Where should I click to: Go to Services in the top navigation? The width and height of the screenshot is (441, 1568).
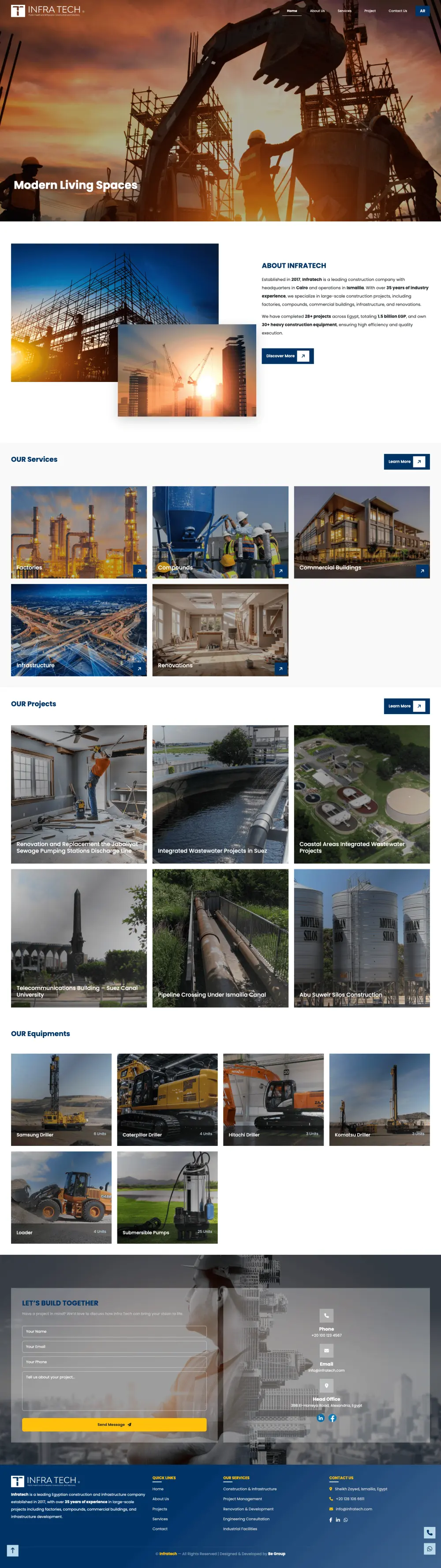coord(344,11)
